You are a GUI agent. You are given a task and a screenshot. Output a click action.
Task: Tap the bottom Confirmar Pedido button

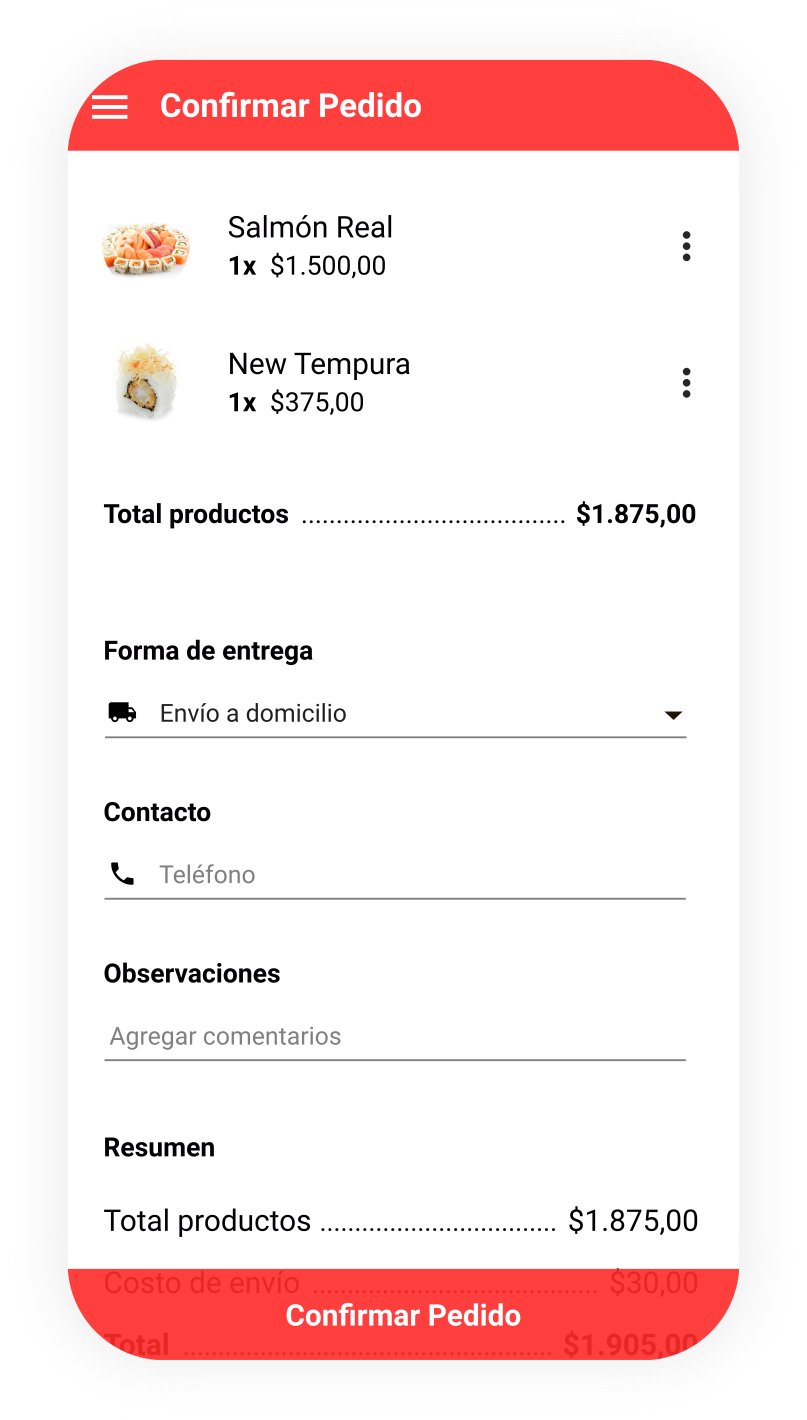click(x=403, y=1315)
